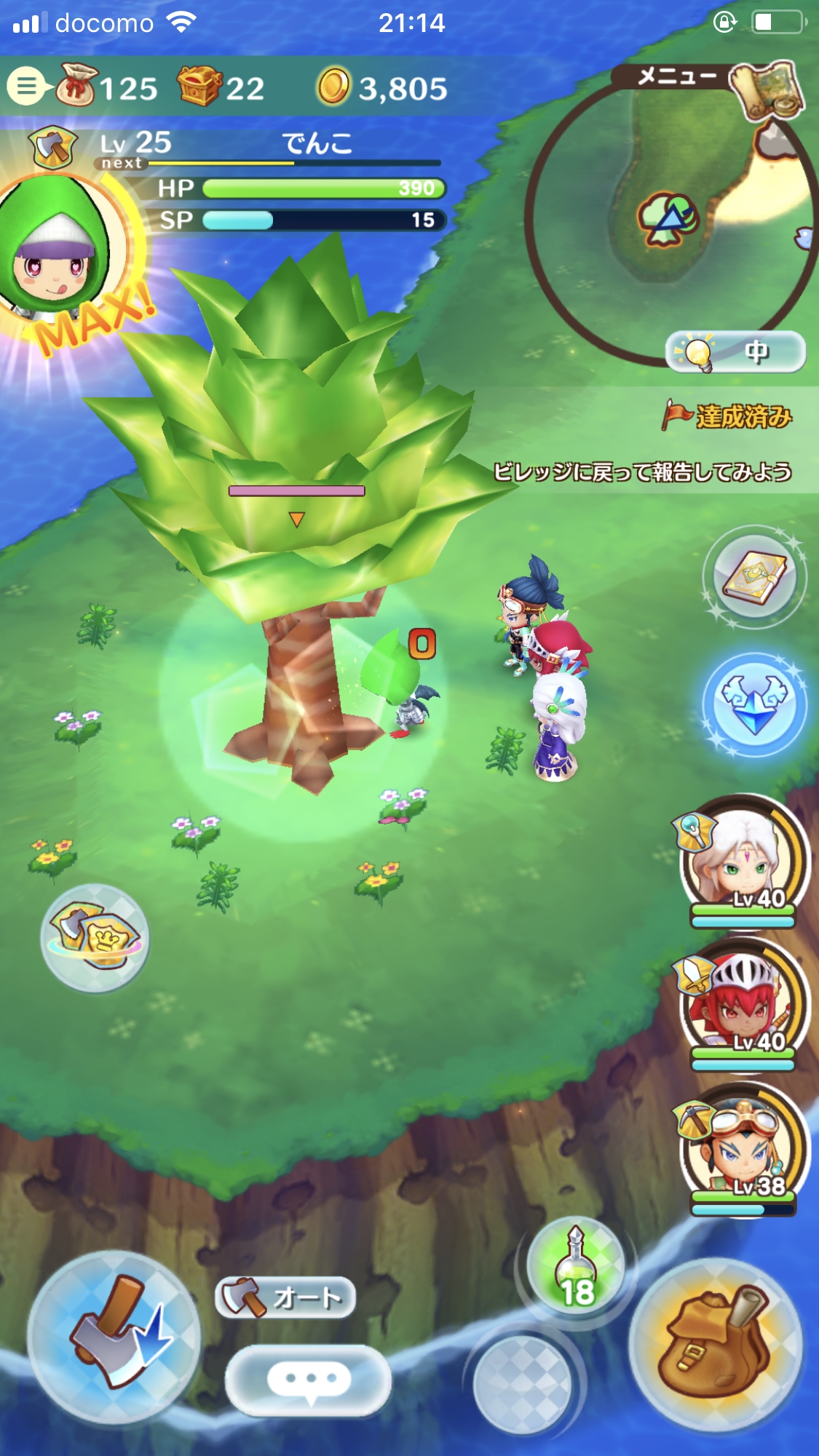819x1456 pixels.
Task: Open the golden book icon
Action: click(x=754, y=577)
